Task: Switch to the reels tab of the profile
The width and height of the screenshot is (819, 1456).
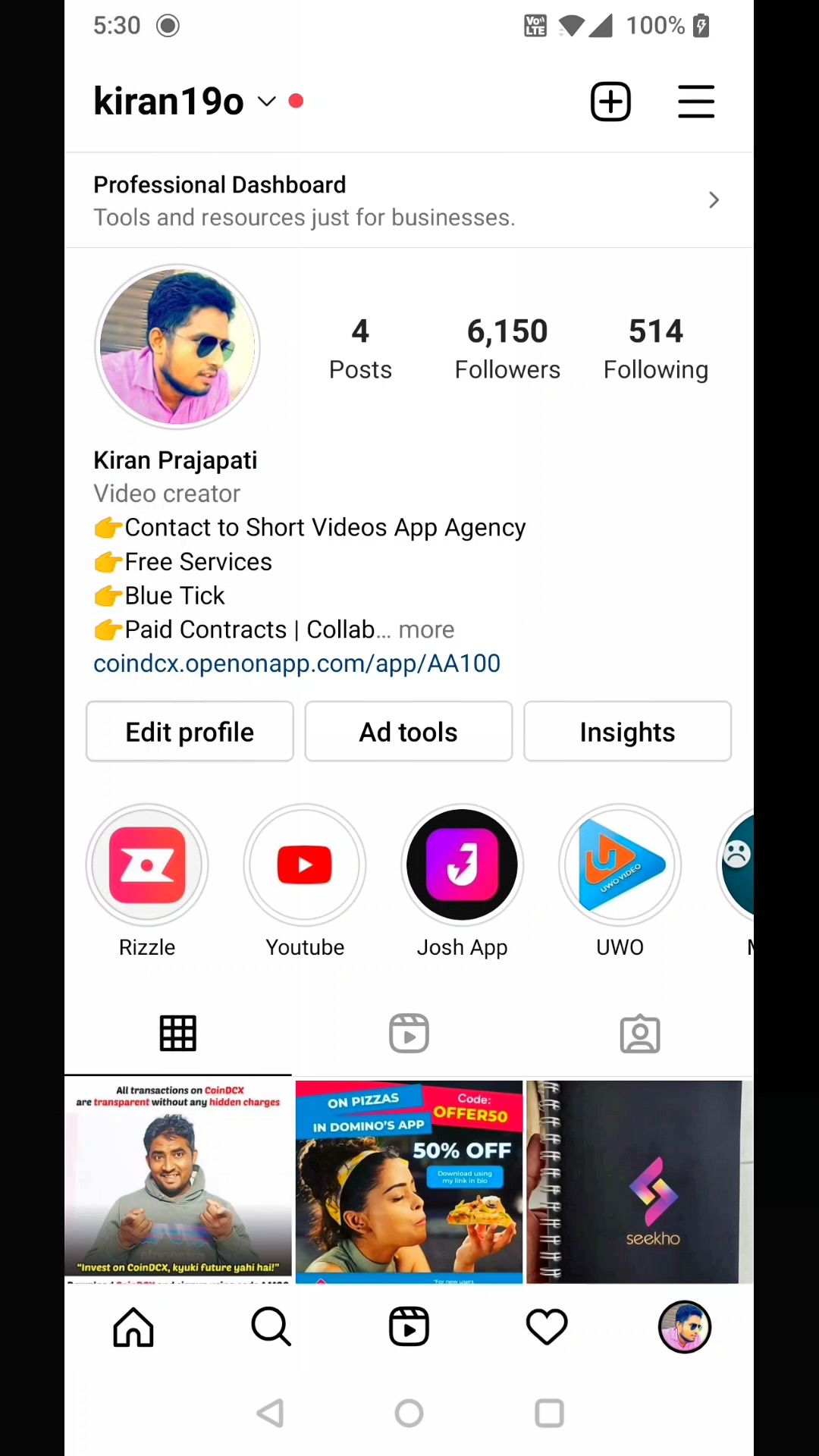Action: [409, 1033]
